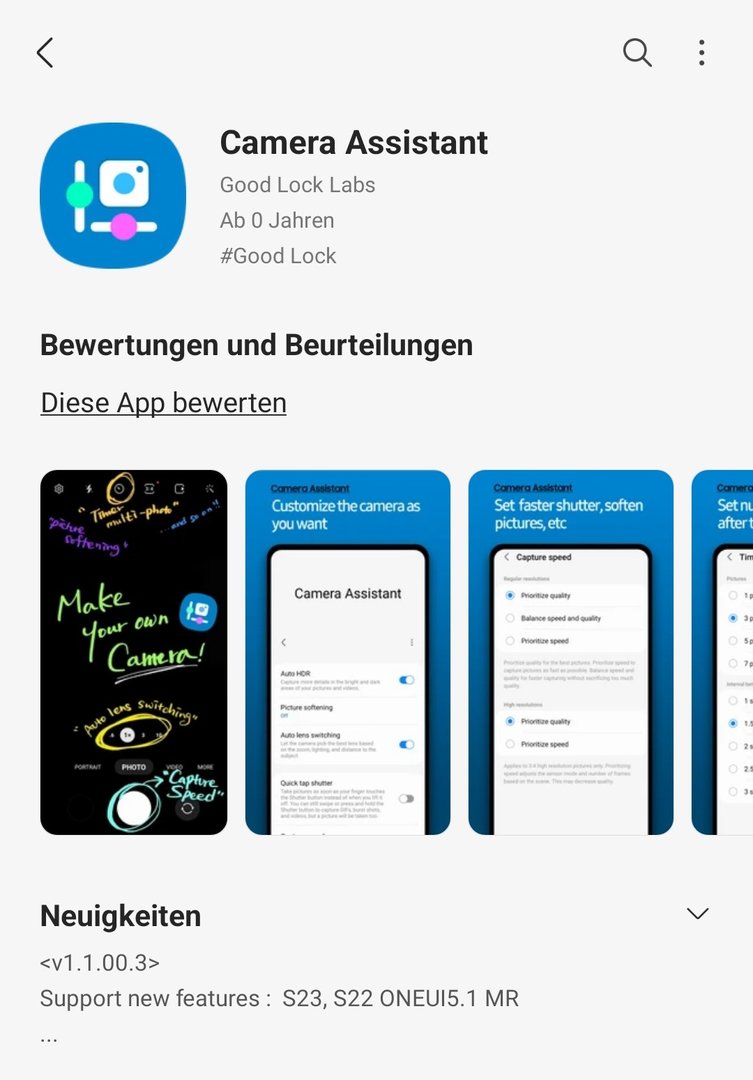Open the 'Set faster shutter' screenshot
Image resolution: width=753 pixels, height=1080 pixels.
(570, 652)
